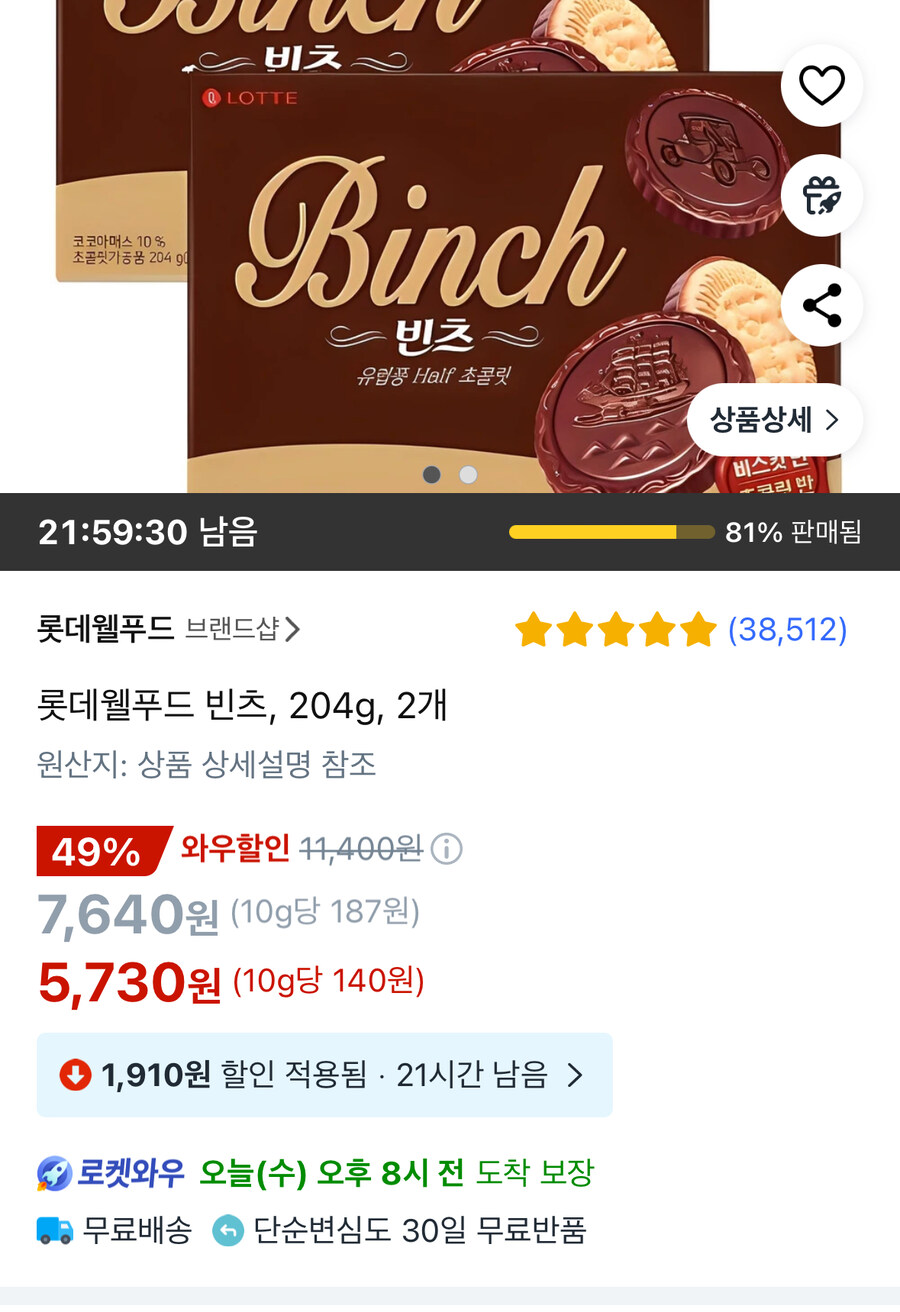This screenshot has width=900, height=1312.
Task: Click the 30-day free return arrow icon
Action: click(228, 1231)
